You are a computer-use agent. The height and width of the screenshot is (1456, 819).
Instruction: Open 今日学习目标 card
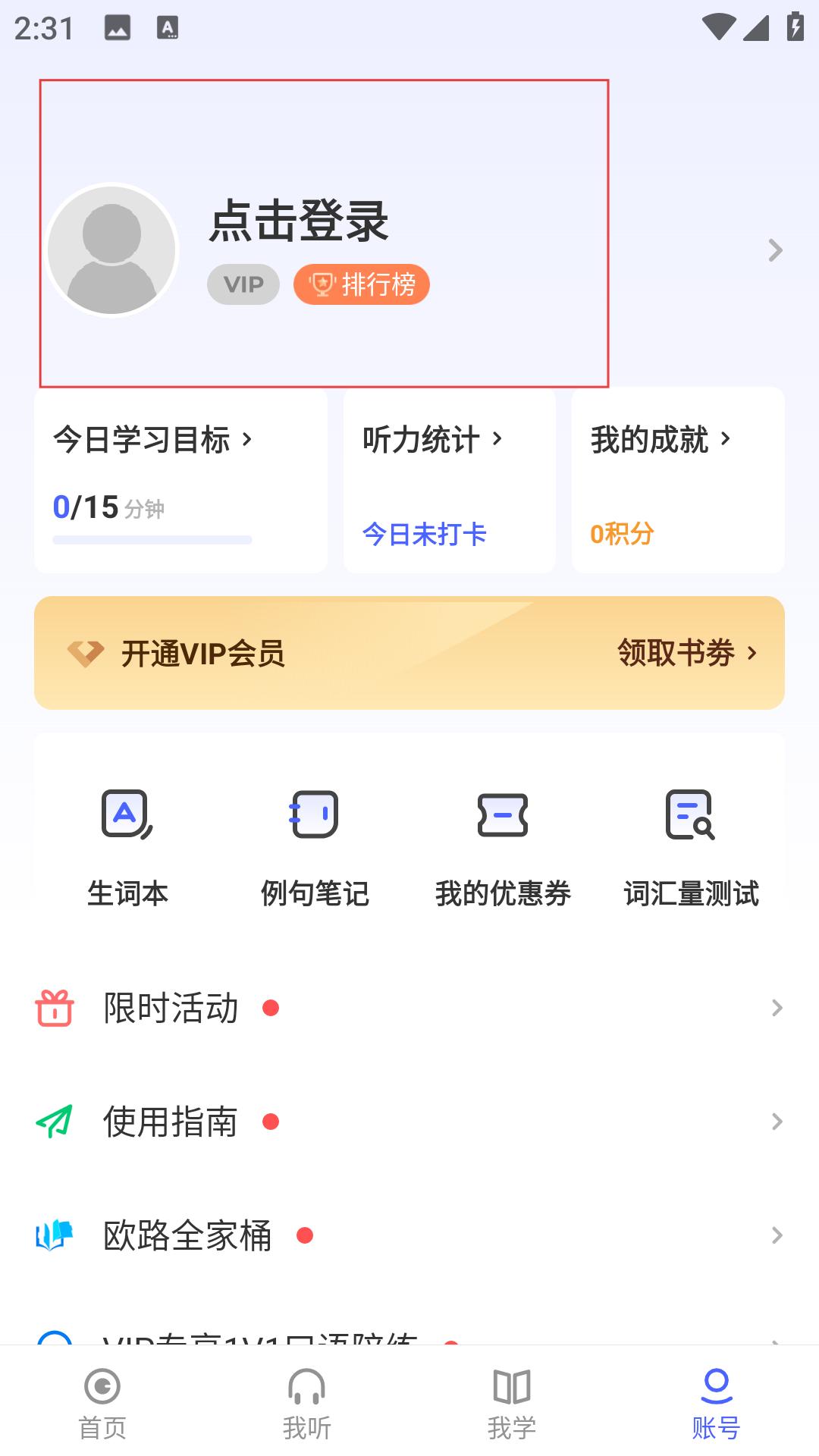pyautogui.click(x=180, y=480)
